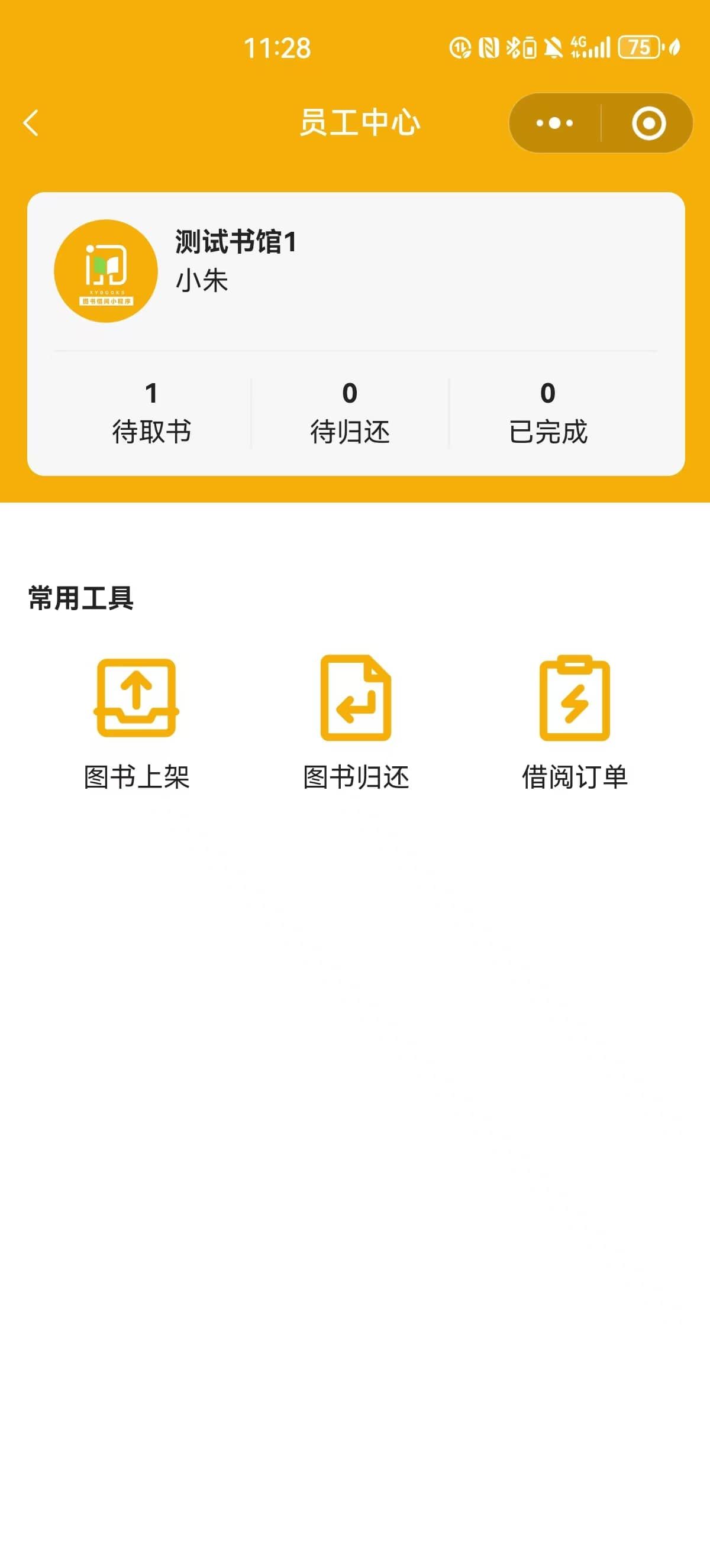Open the 已完成 orders
Image resolution: width=710 pixels, height=1568 pixels.
548,413
